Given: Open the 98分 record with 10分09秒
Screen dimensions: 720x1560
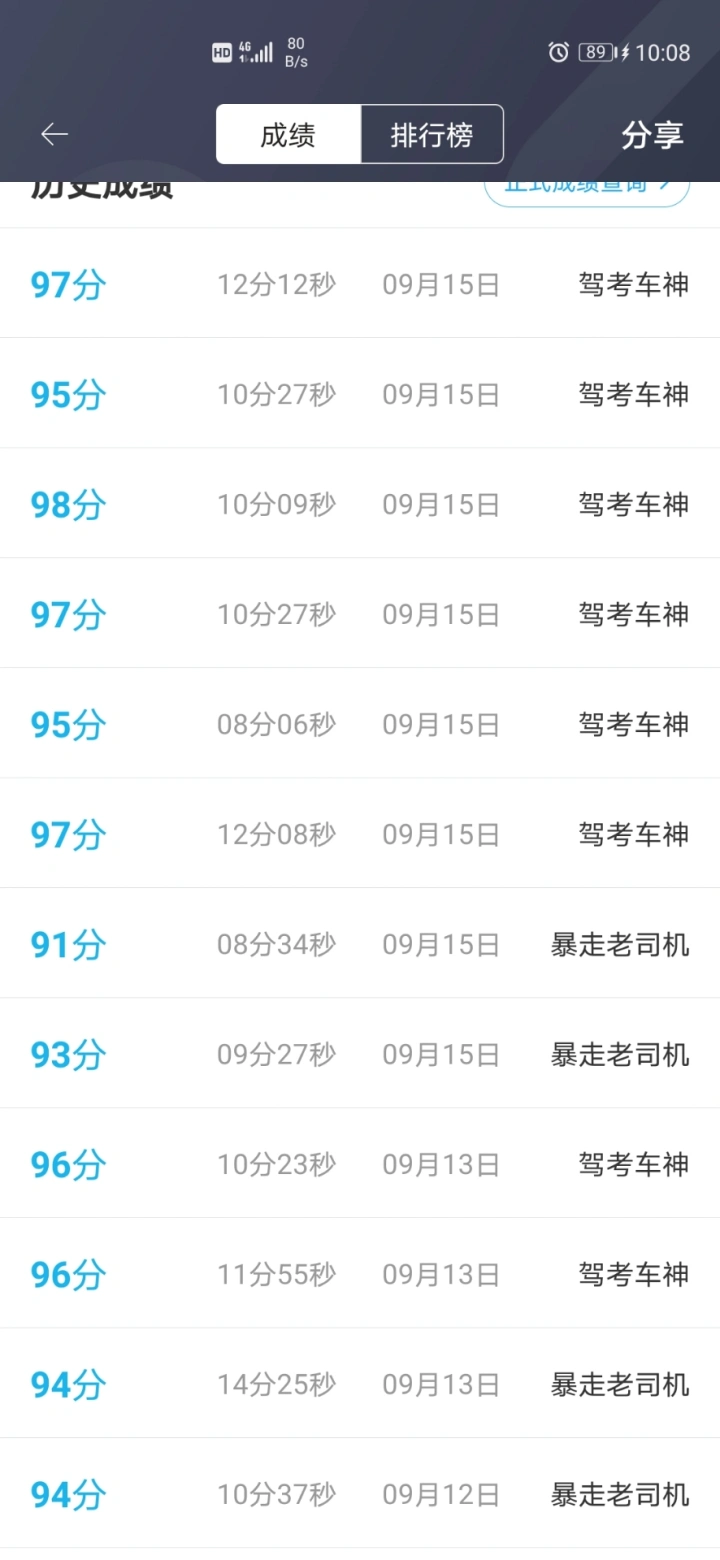Looking at the screenshot, I should (360, 504).
